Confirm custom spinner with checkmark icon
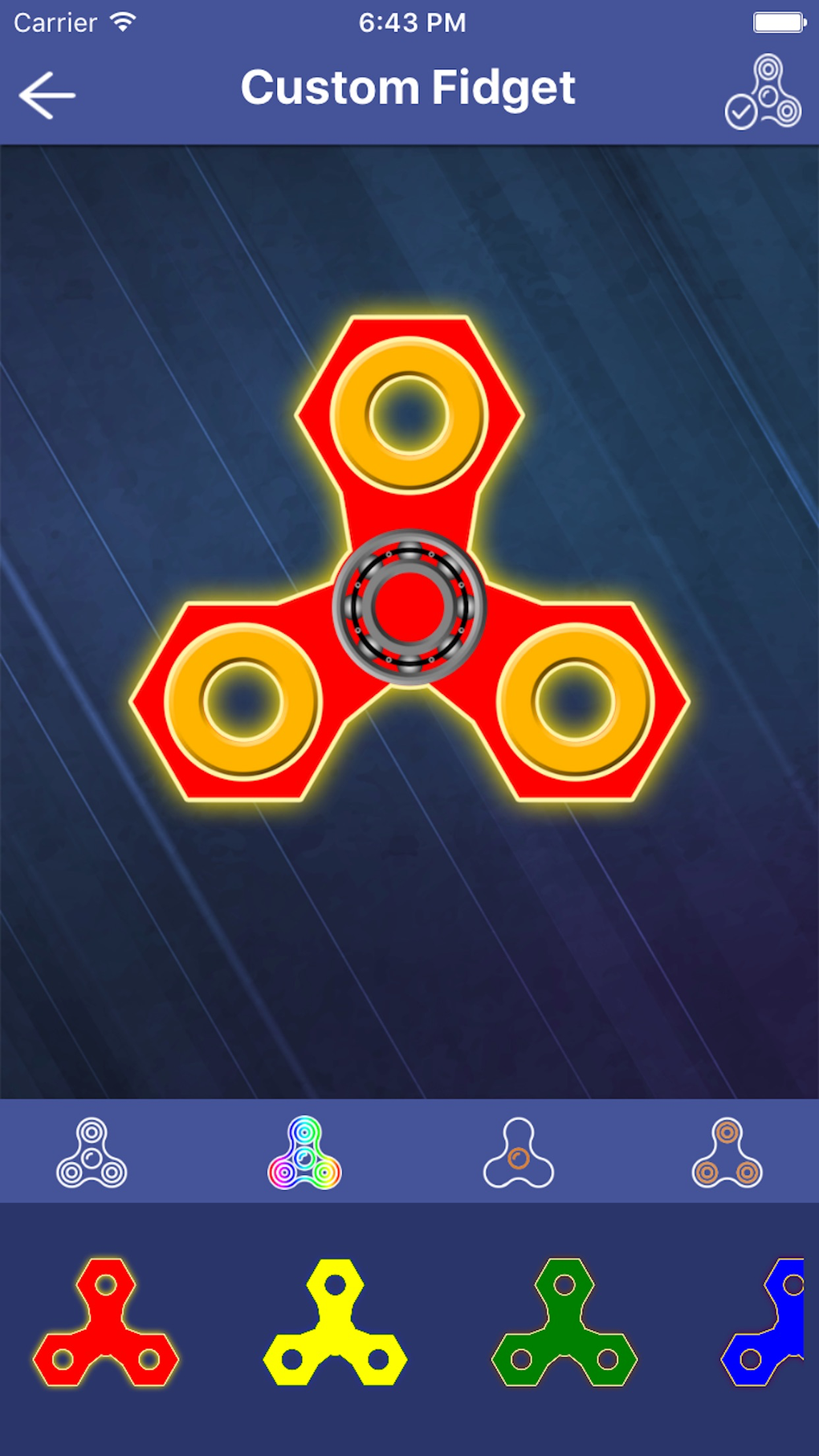Screen dimensions: 819x1456 pos(762,92)
